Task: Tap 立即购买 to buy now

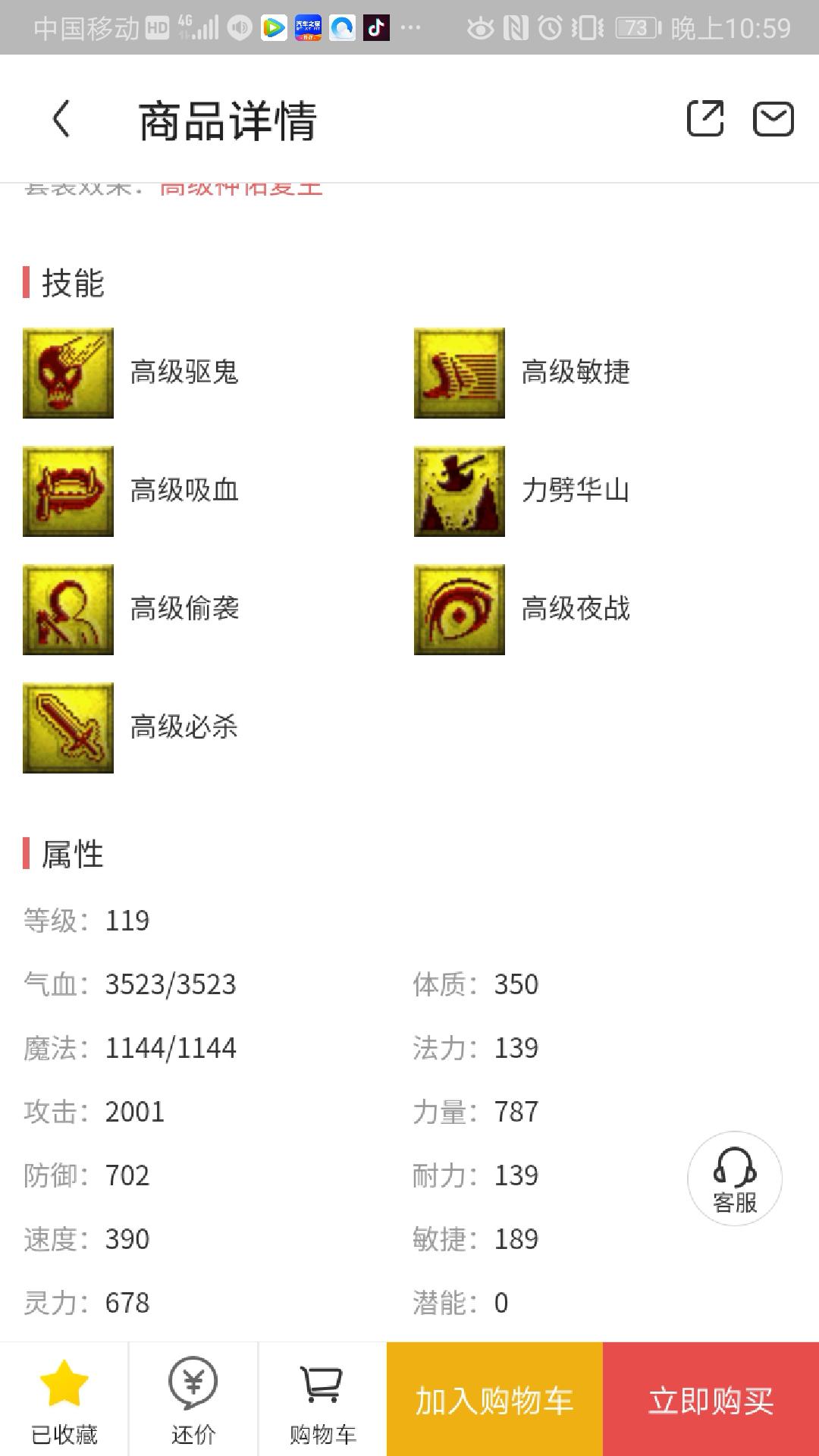Action: tap(711, 1400)
